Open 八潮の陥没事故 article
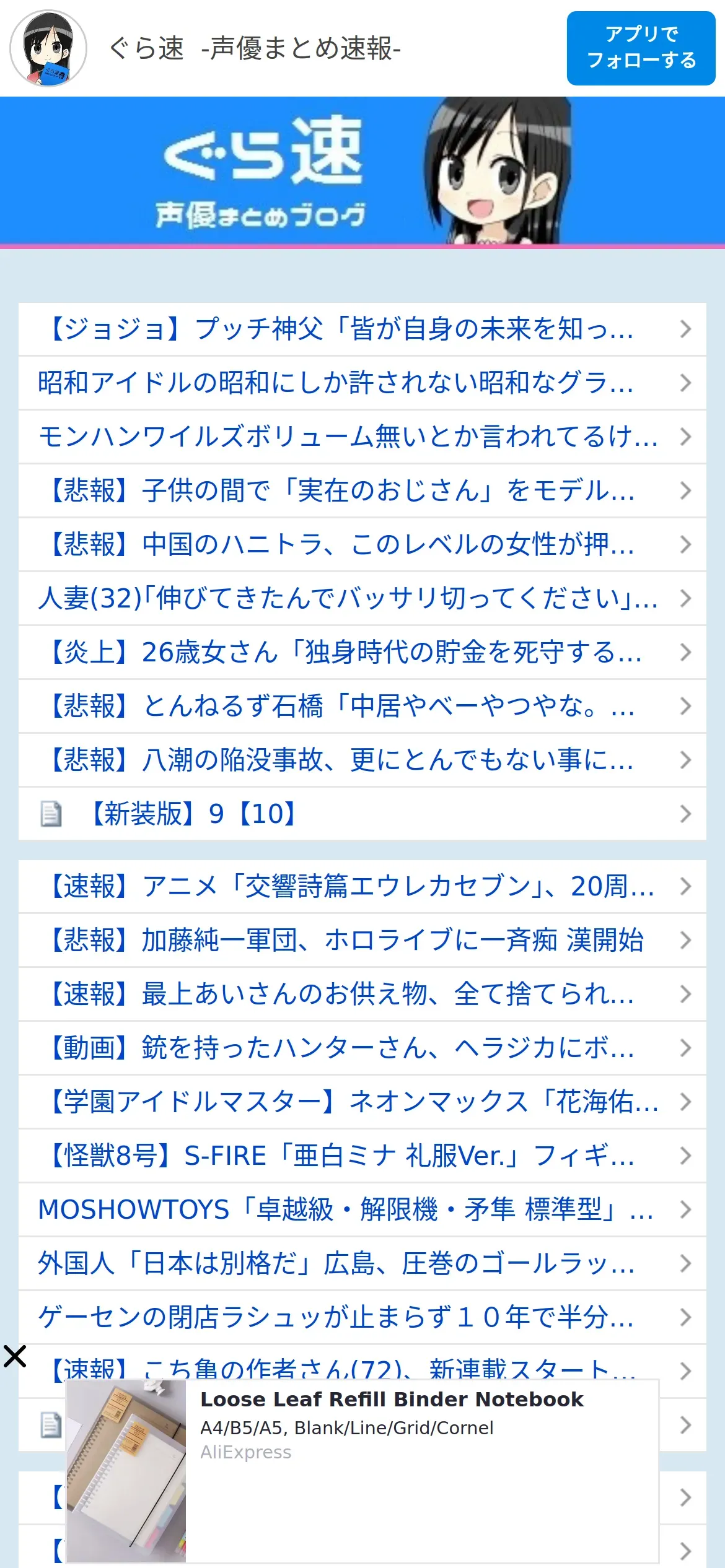 point(362,760)
